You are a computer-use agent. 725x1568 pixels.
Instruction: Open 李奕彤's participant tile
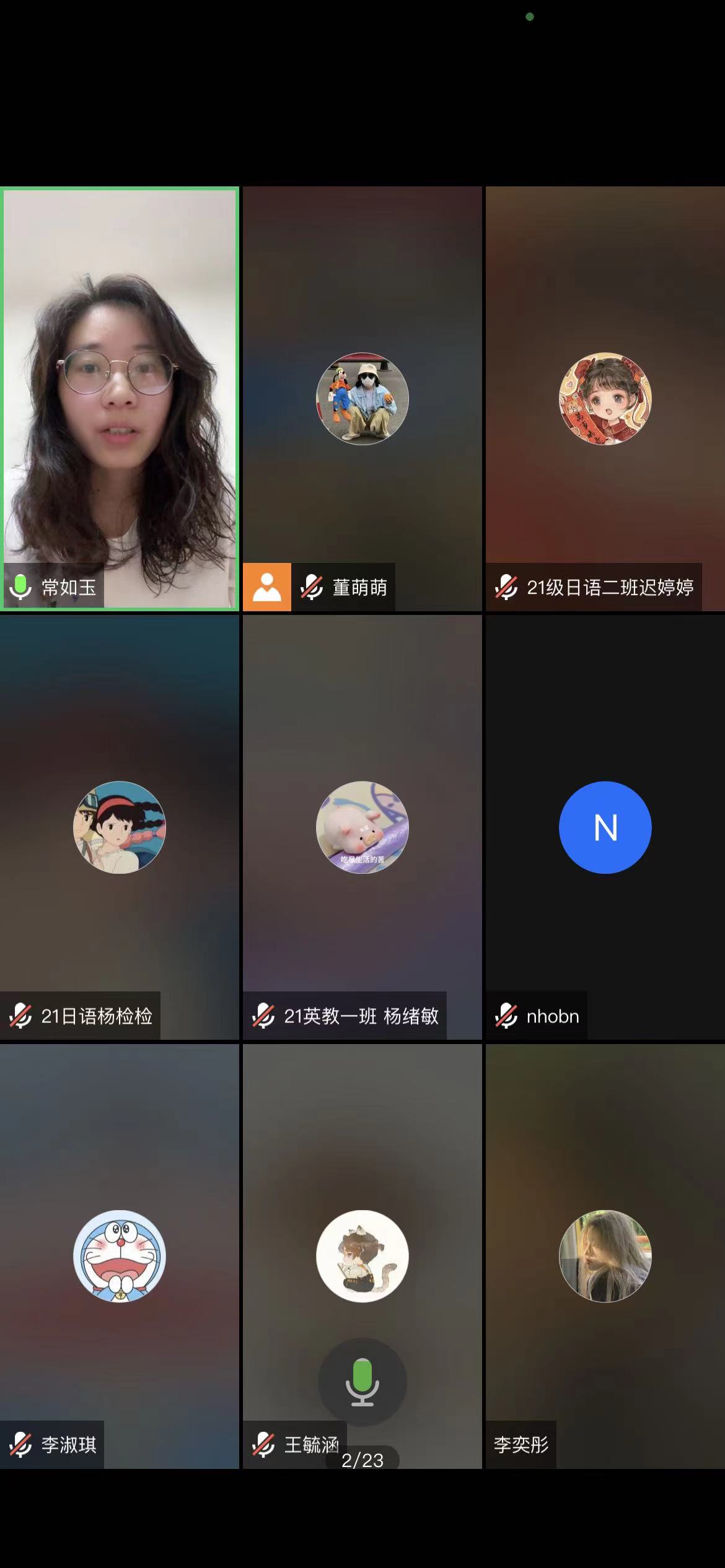coord(605,1256)
